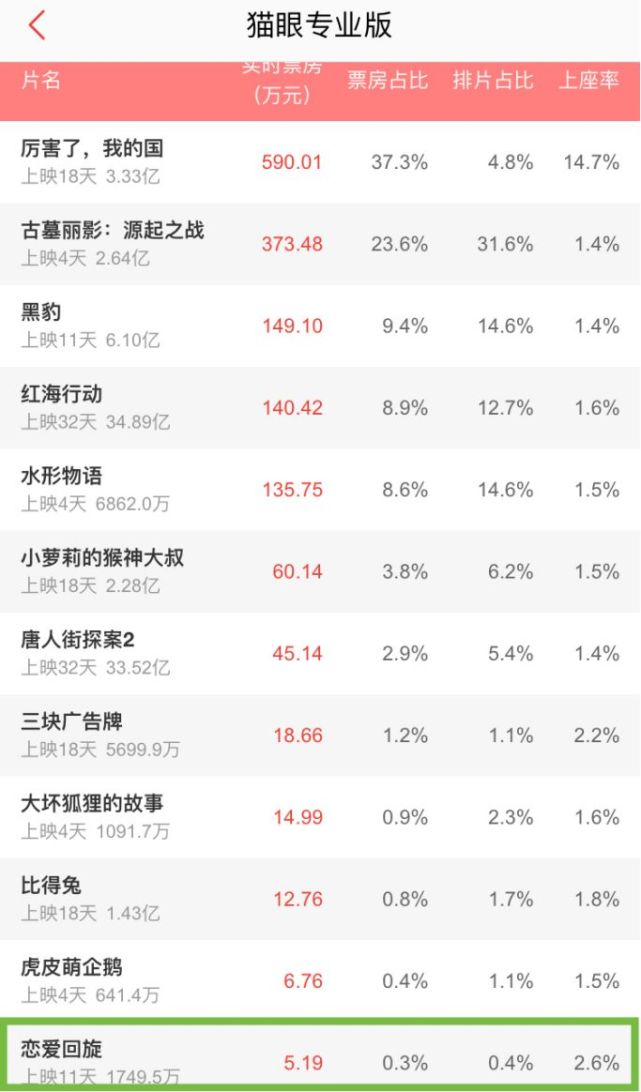The height and width of the screenshot is (1092, 641).
Task: View the 比得兔 movie row
Action: [x=320, y=898]
